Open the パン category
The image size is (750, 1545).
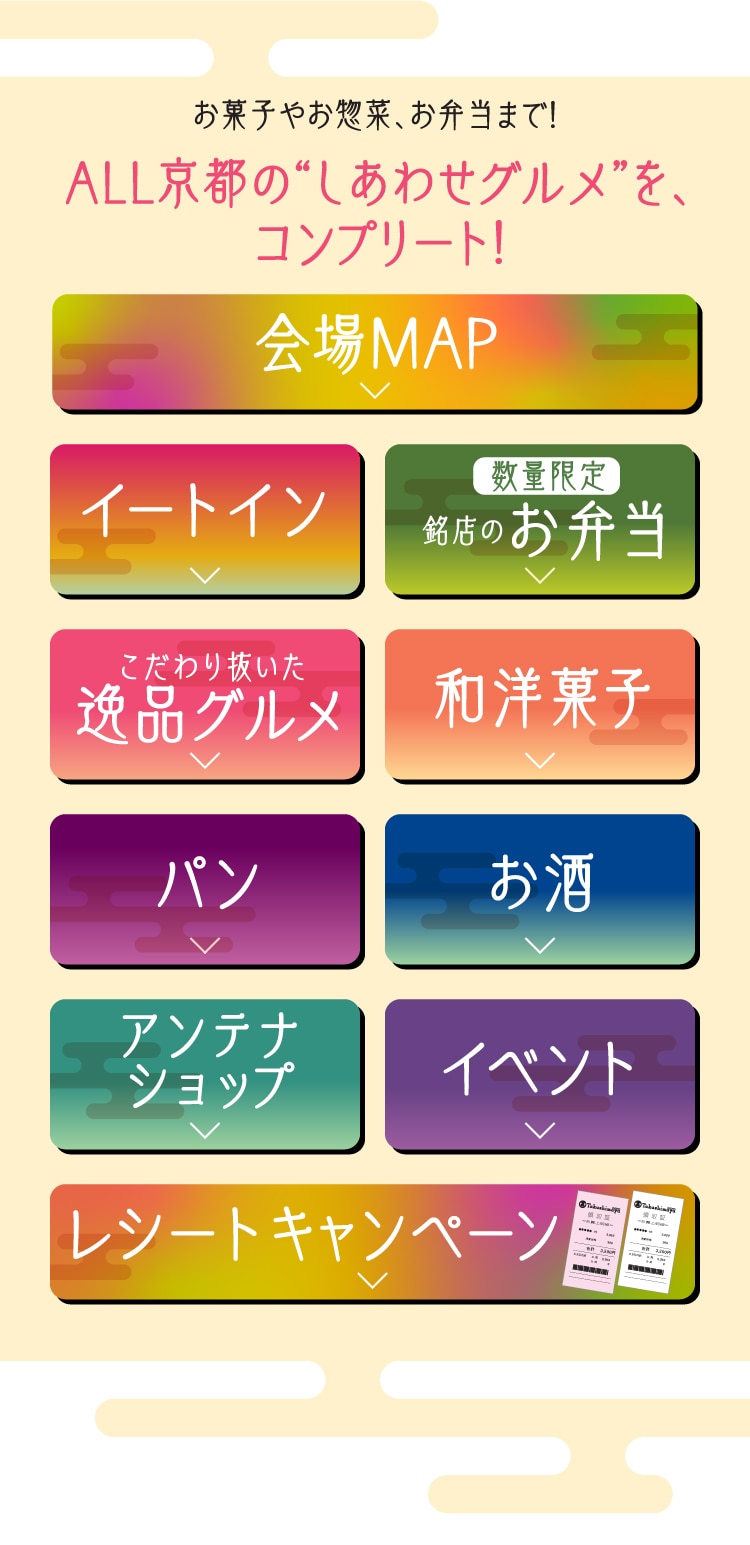tap(207, 891)
